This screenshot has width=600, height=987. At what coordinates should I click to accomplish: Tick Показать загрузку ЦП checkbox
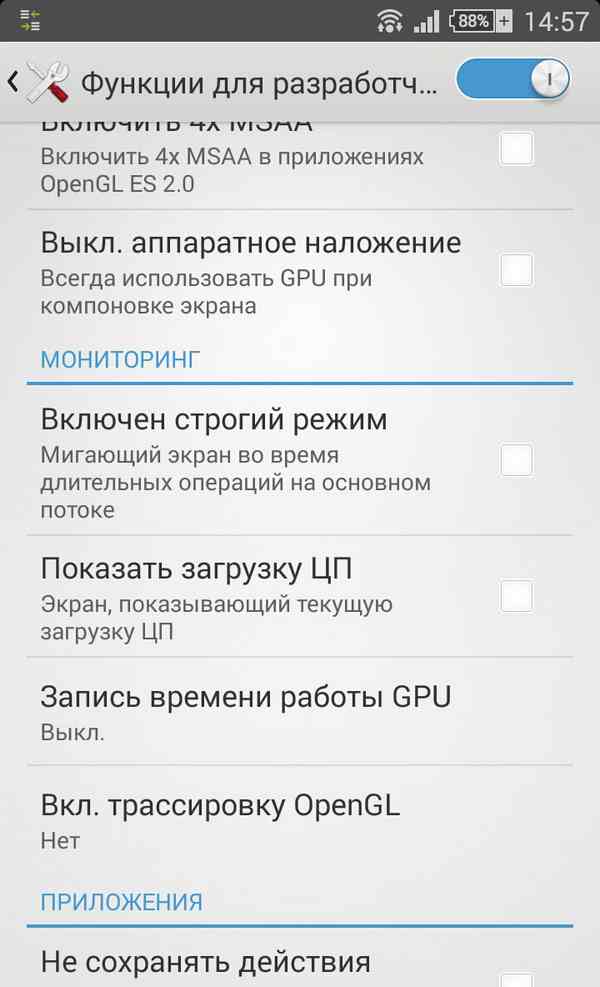[x=516, y=597]
